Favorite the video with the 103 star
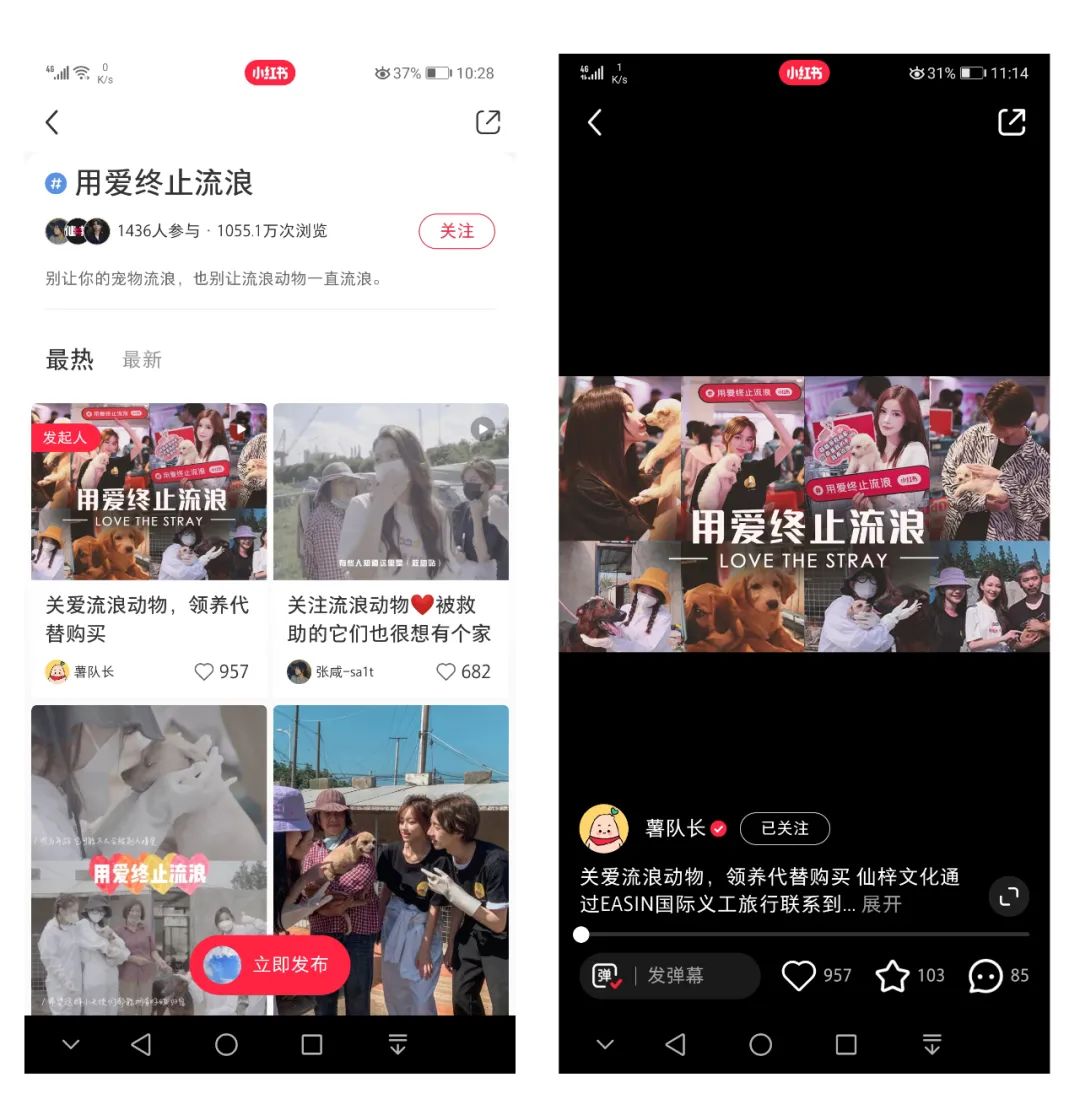This screenshot has width=1080, height=1099. pos(892,976)
